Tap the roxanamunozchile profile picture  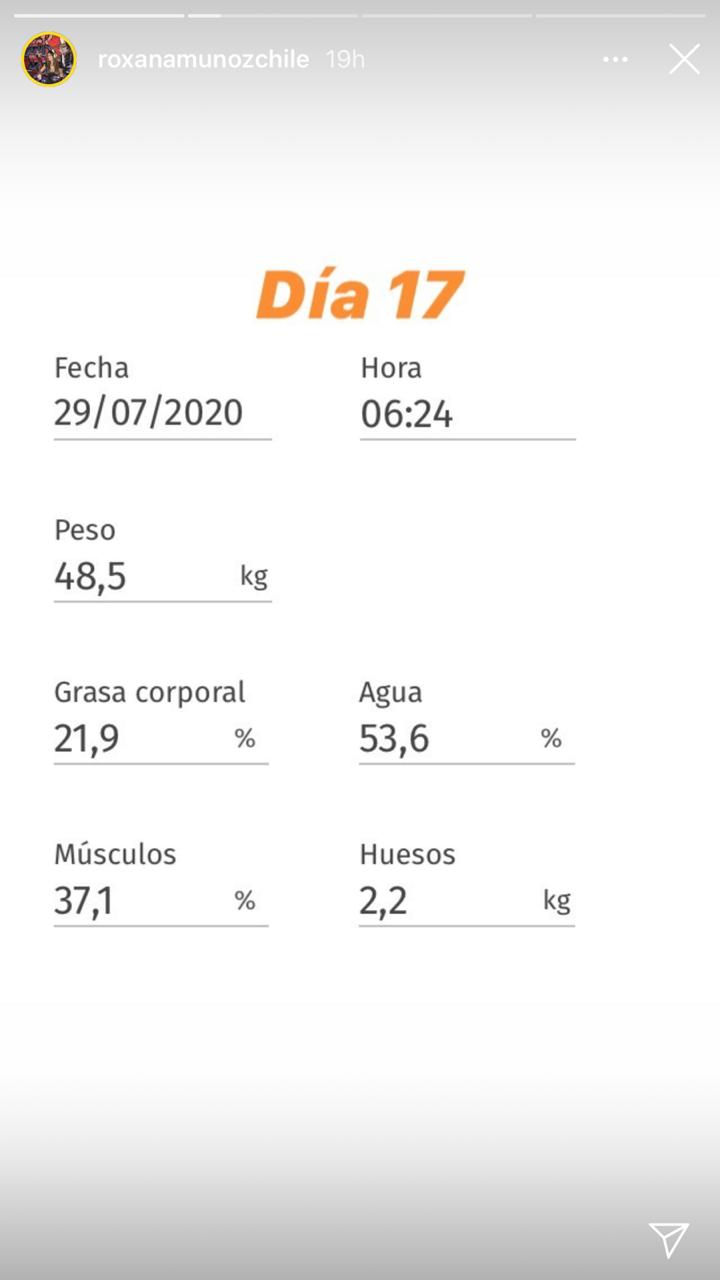point(49,60)
